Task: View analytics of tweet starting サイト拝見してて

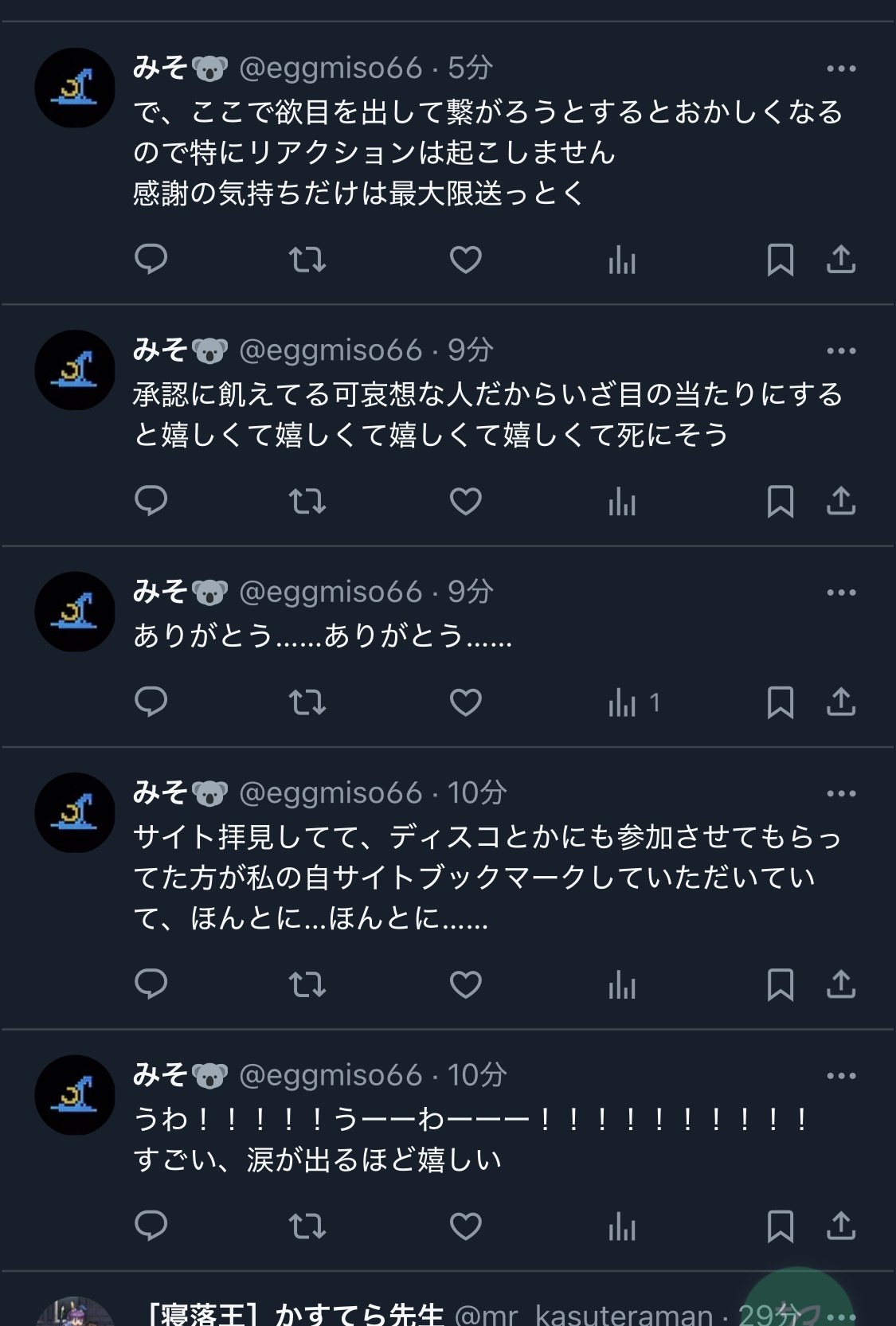Action: (x=623, y=984)
